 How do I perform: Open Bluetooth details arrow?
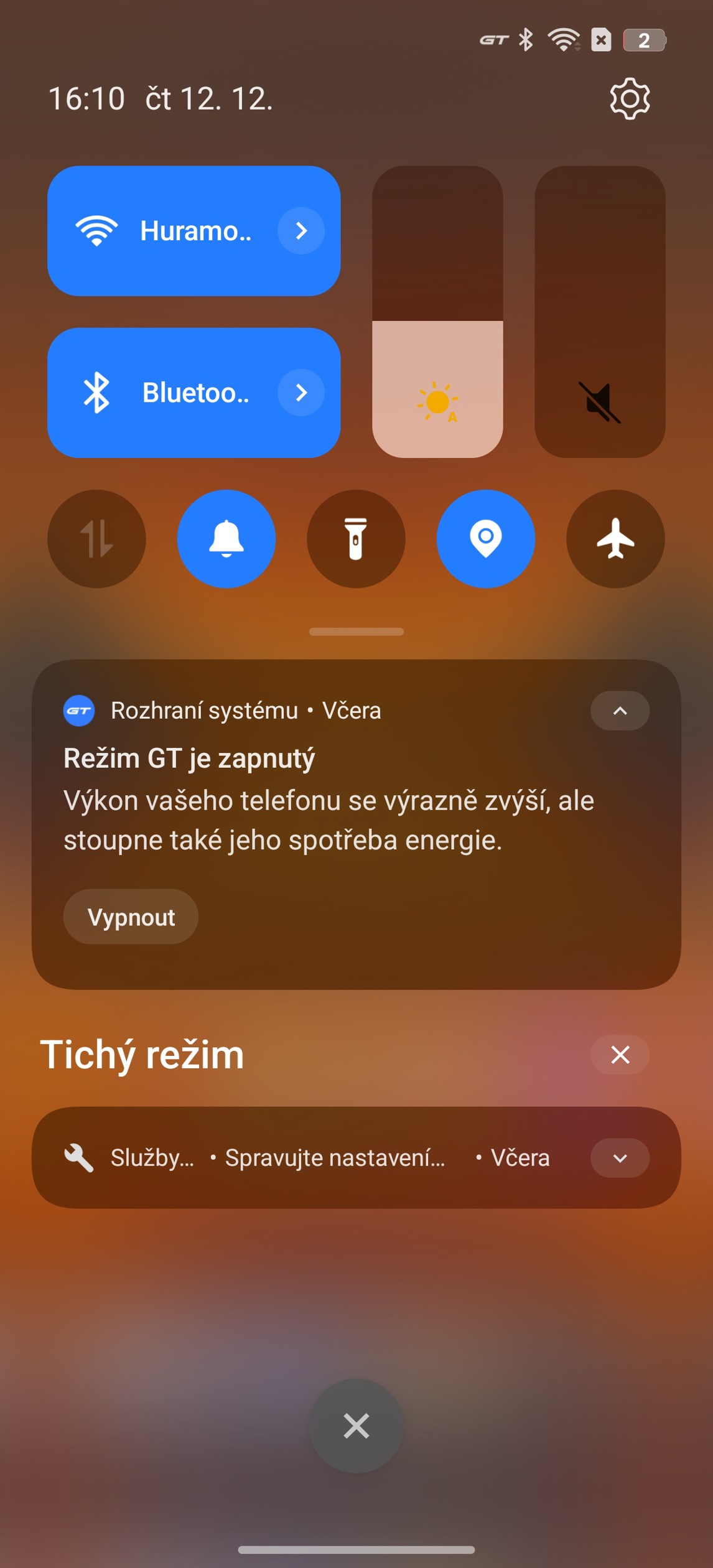pos(301,393)
